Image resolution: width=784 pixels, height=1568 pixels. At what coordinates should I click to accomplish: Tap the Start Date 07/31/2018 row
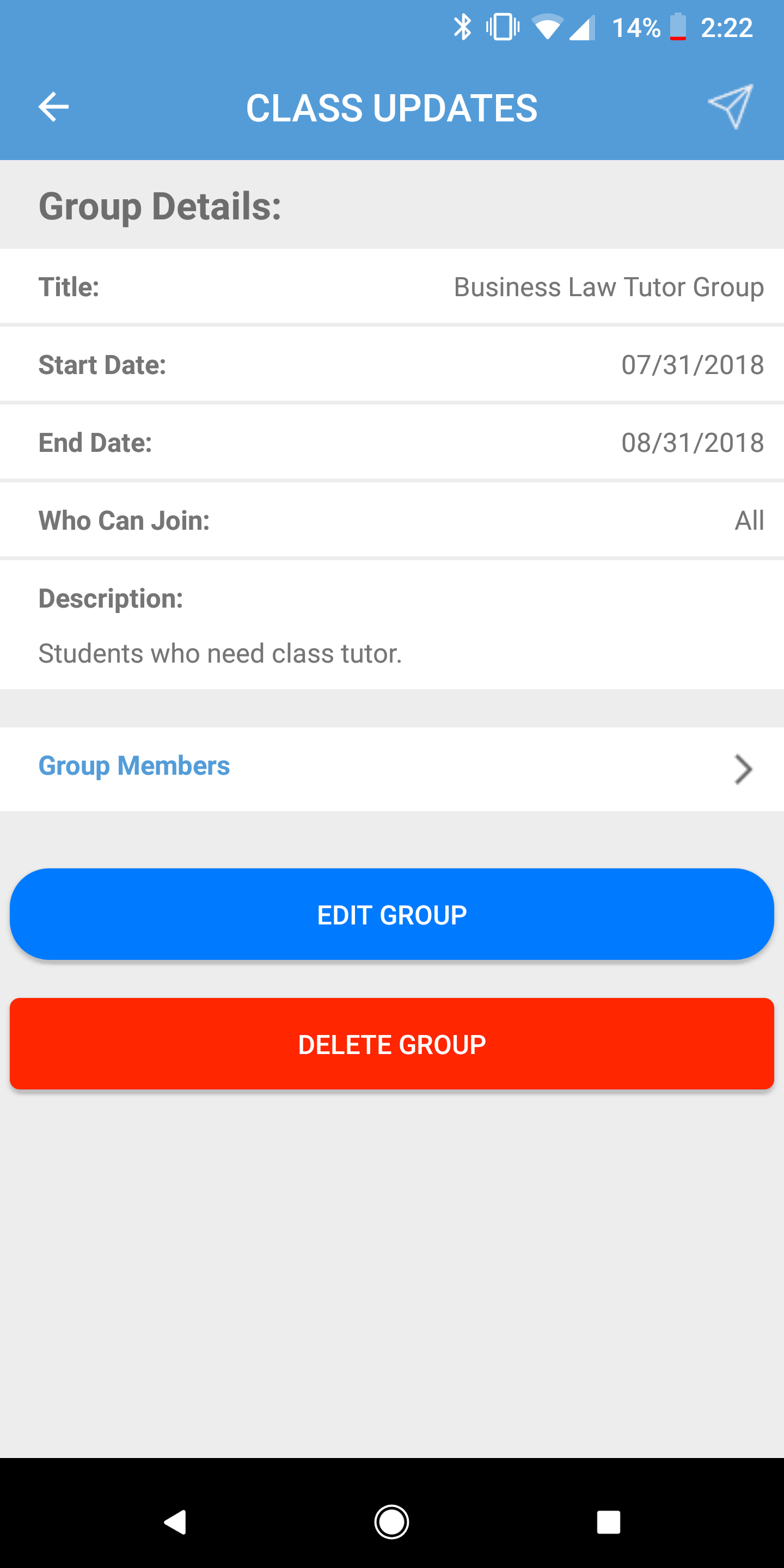pos(392,364)
